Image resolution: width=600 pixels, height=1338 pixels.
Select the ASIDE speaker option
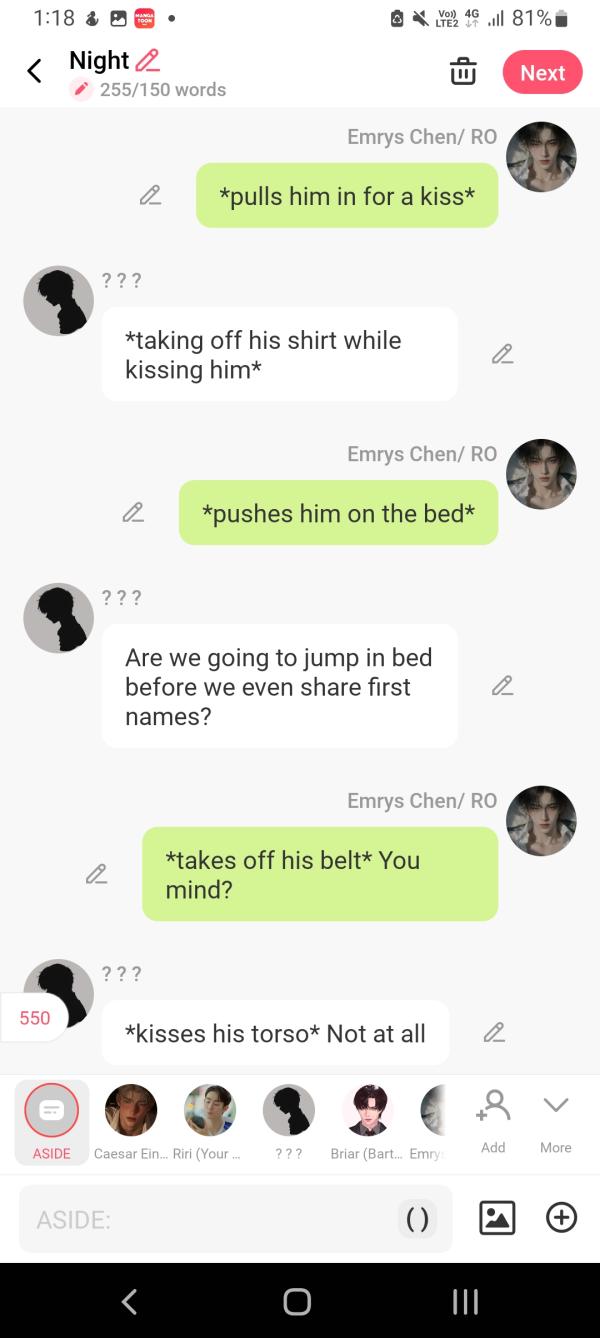(x=51, y=1120)
